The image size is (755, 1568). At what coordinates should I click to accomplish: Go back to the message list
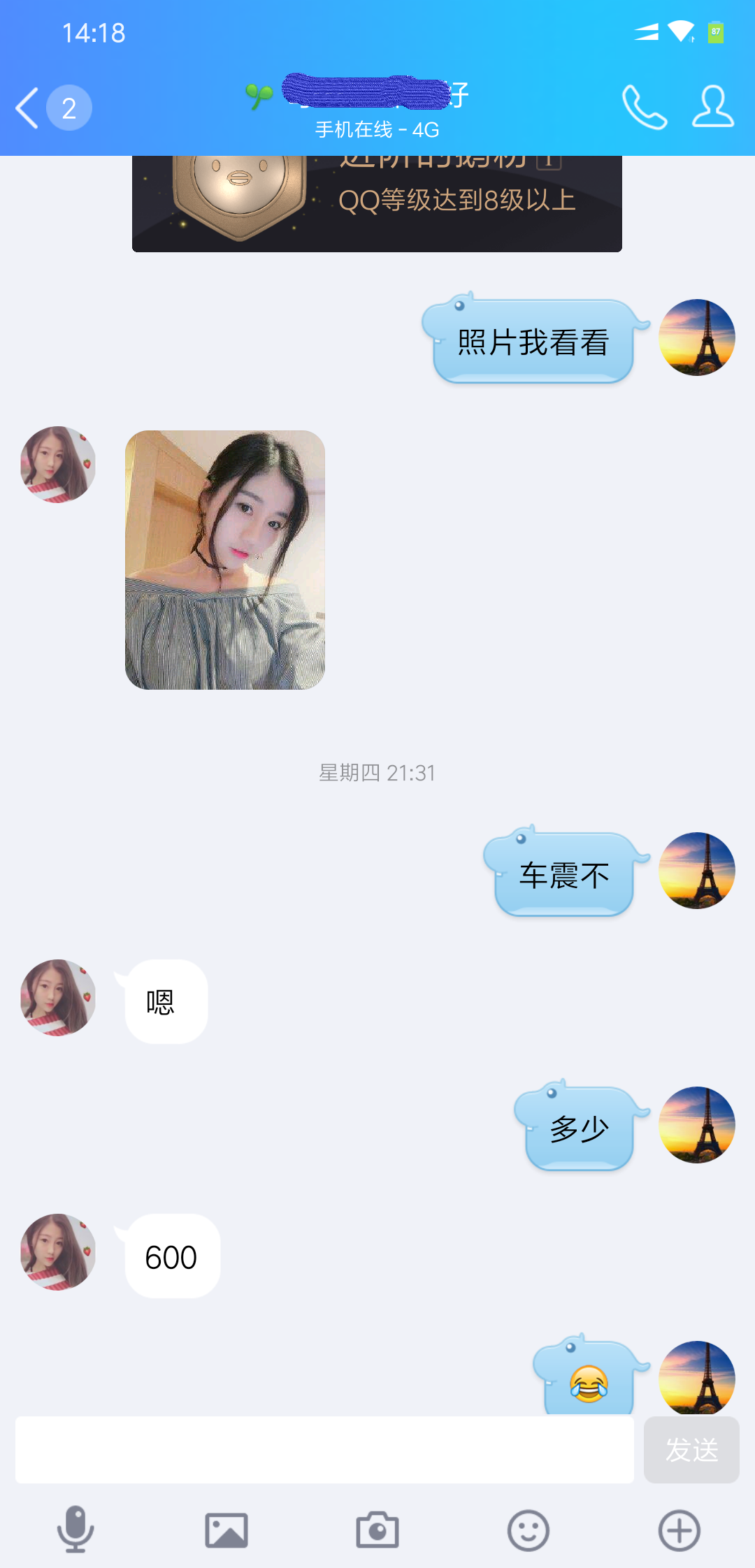click(28, 108)
